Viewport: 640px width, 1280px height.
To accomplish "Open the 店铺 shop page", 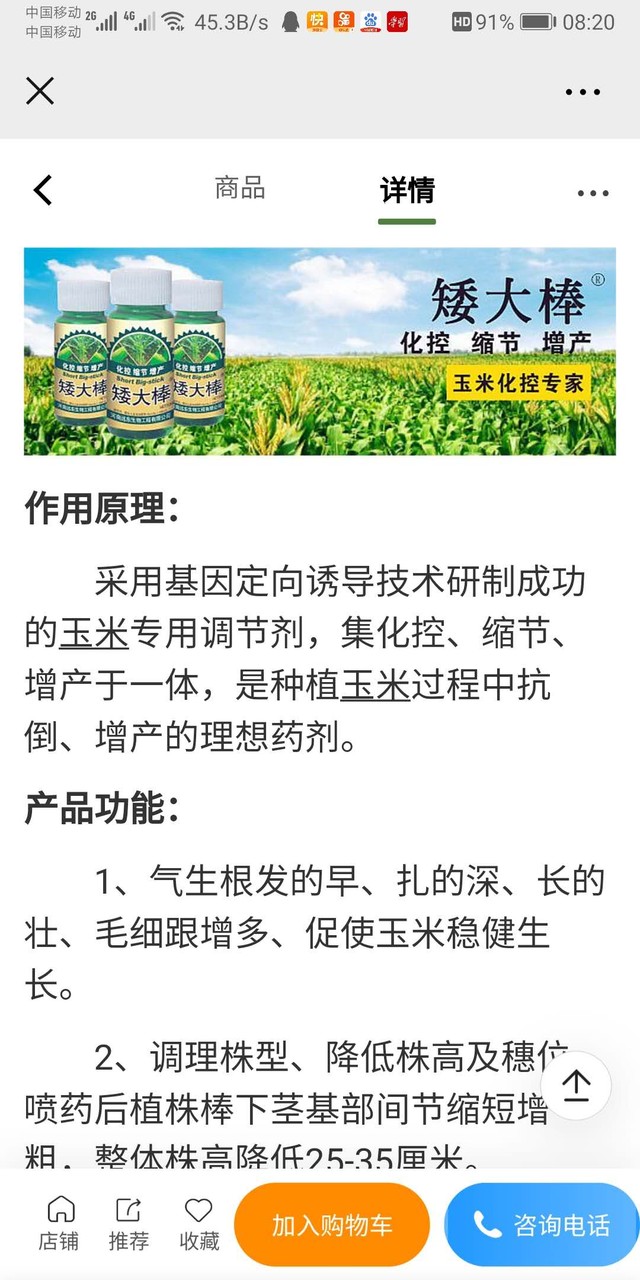I will click(x=60, y=1223).
